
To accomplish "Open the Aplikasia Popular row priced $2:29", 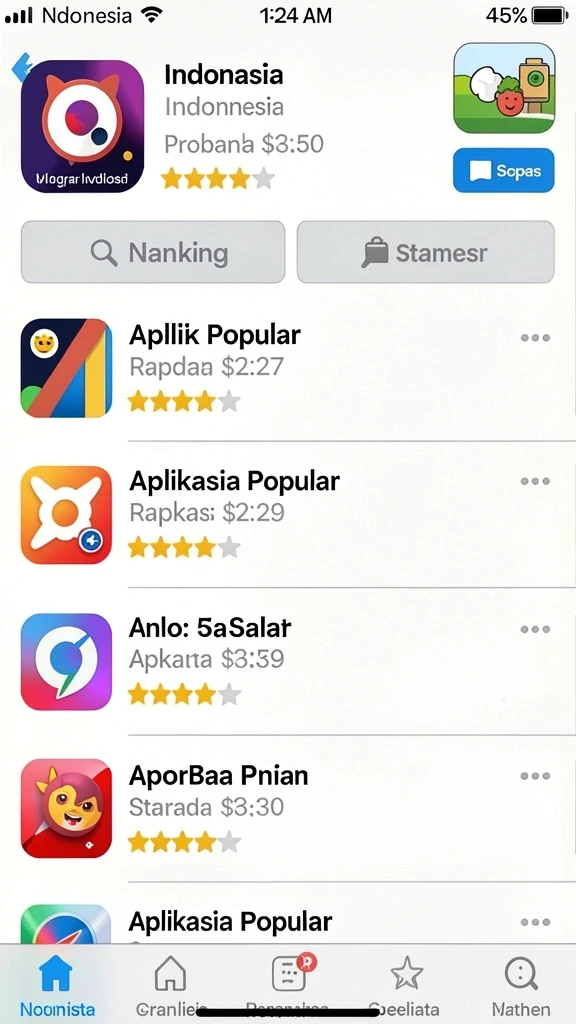I will click(x=288, y=515).
